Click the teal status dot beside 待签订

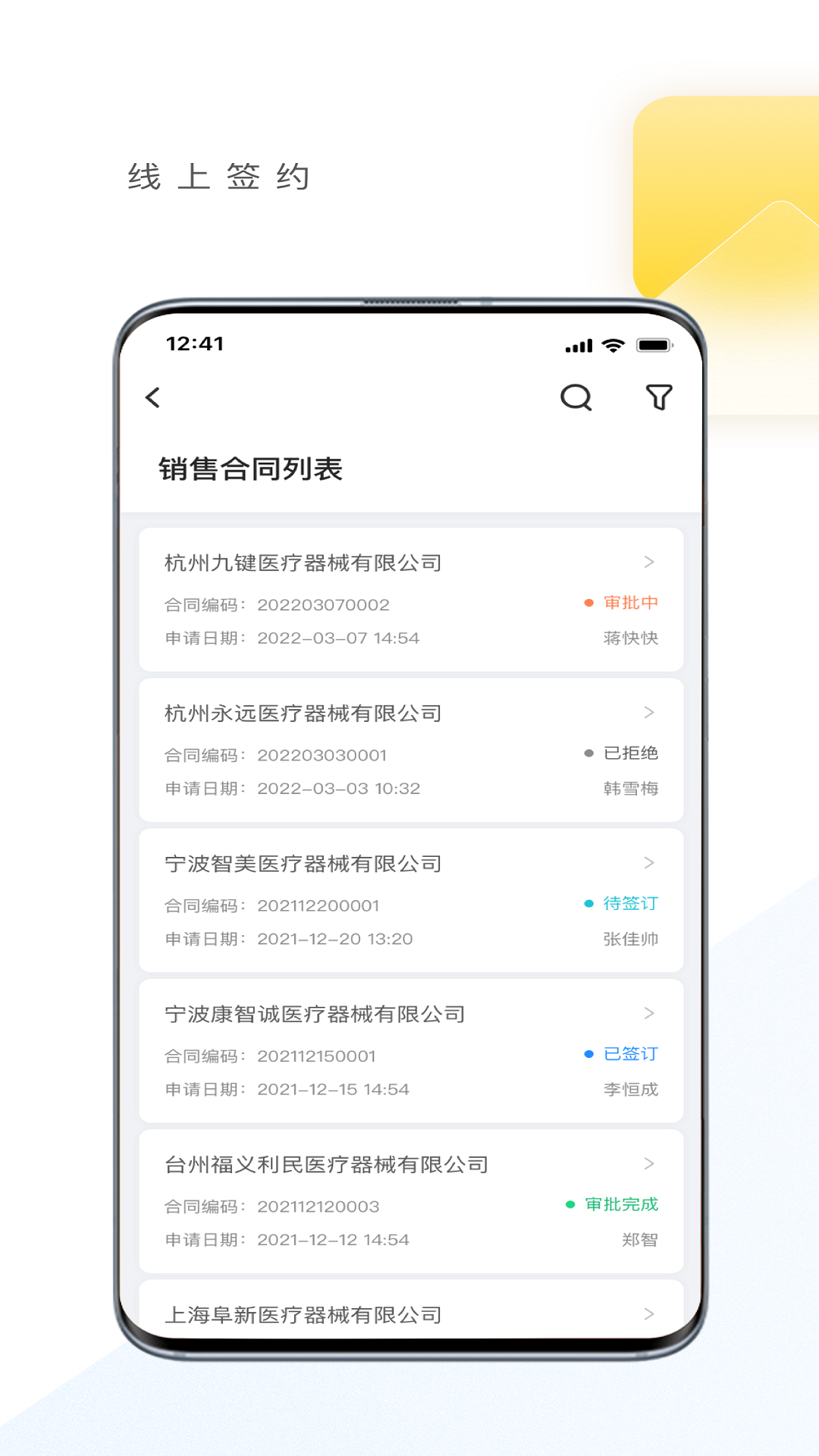pos(588,903)
